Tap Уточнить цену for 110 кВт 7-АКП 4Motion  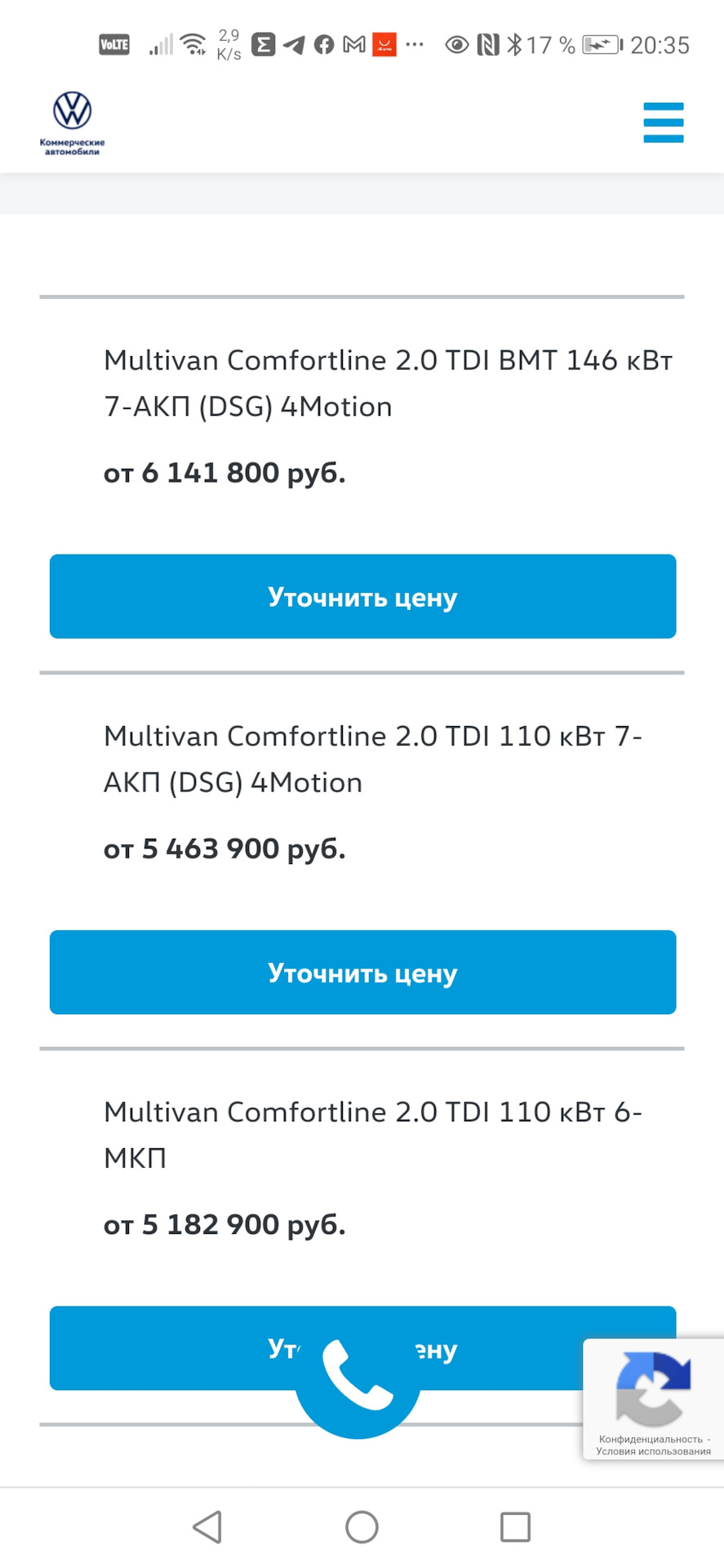click(362, 972)
